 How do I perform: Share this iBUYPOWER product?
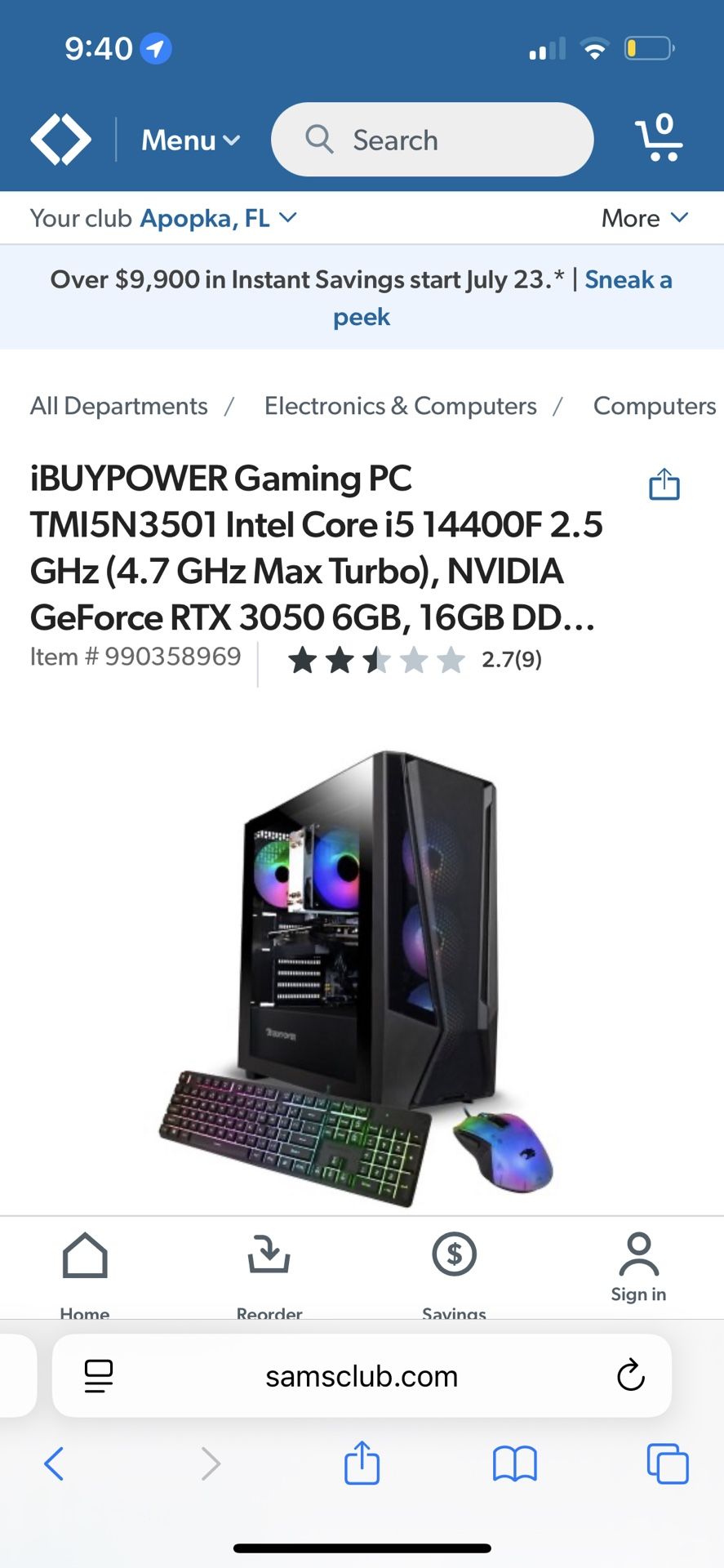(x=664, y=483)
